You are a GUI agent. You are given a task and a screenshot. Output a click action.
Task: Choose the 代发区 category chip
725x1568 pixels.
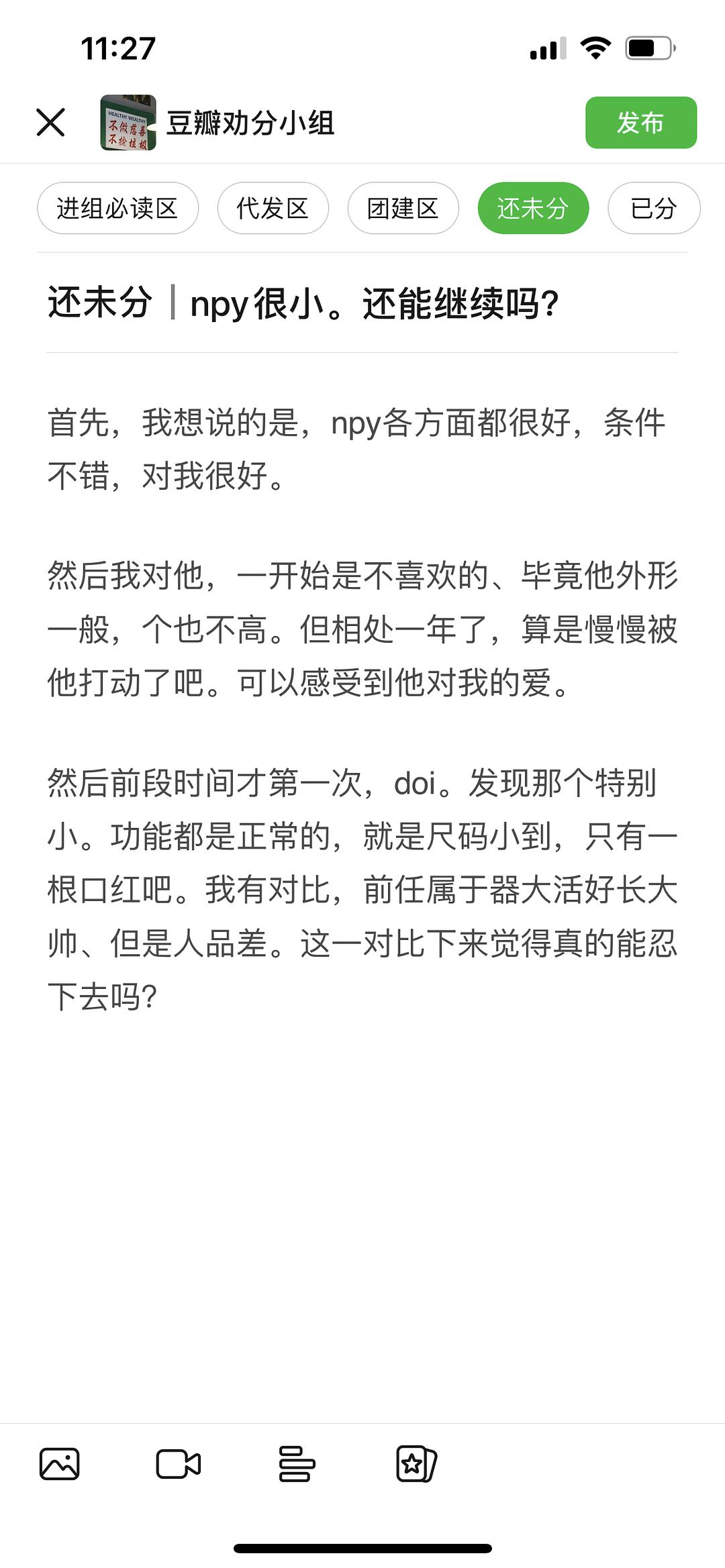click(x=273, y=208)
